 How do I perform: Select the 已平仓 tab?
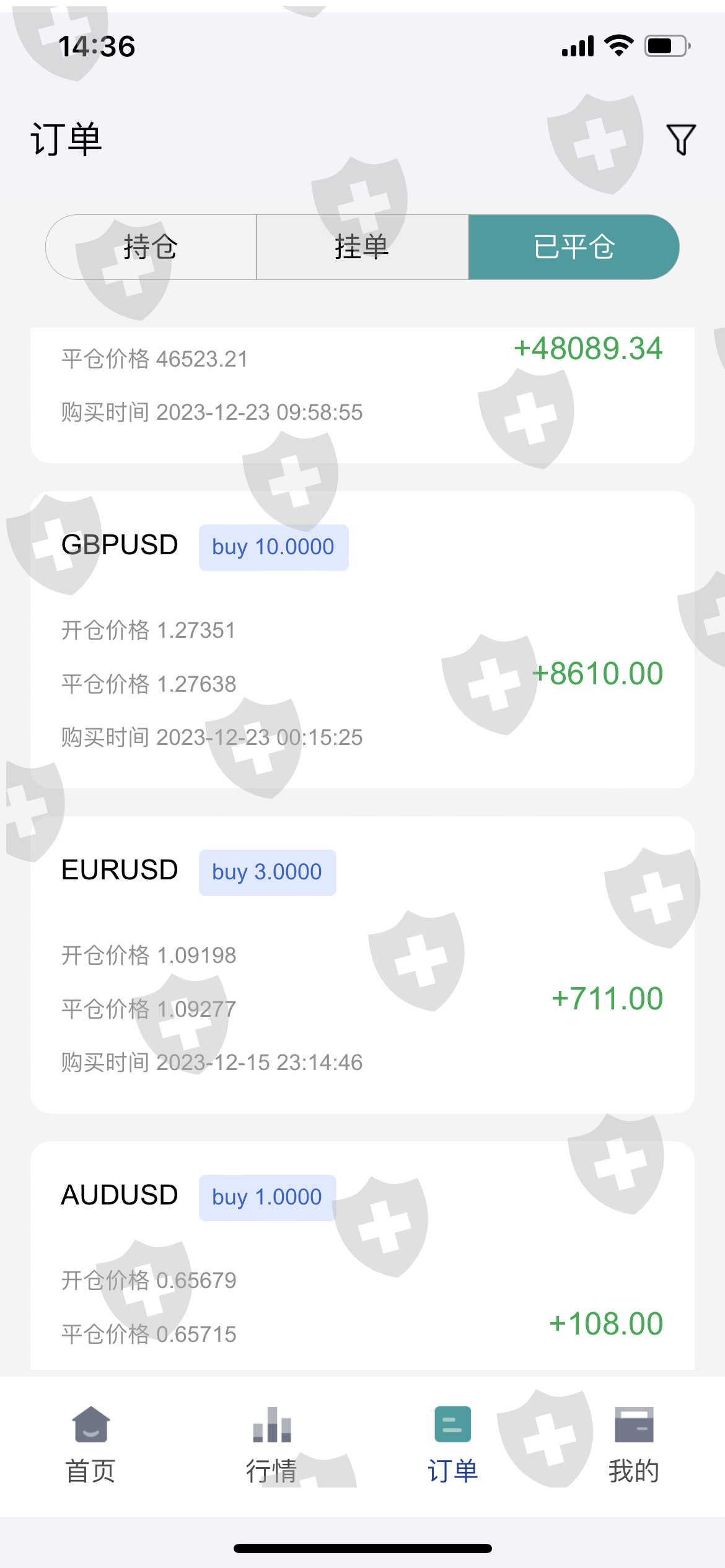point(573,247)
